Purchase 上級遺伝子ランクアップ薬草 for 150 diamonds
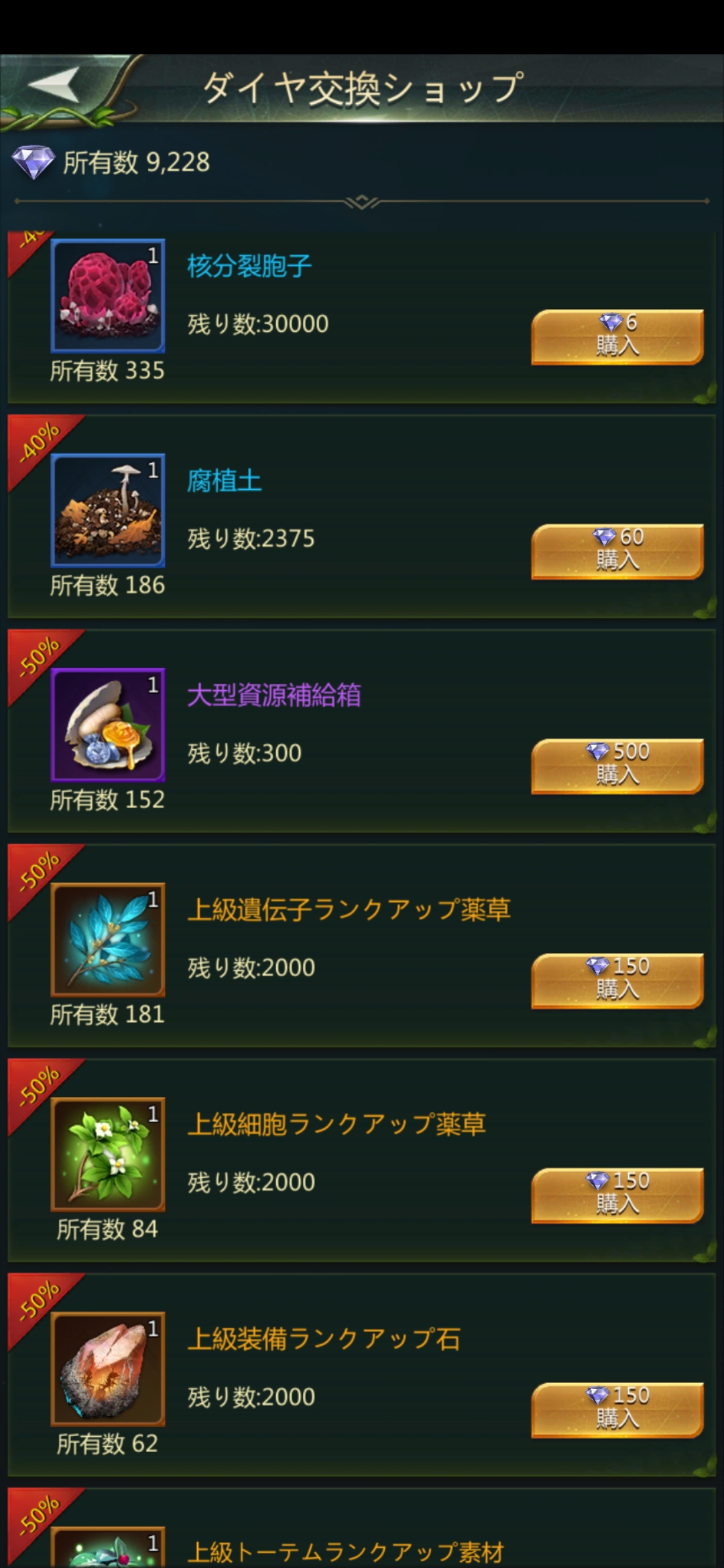724x1568 pixels. click(x=617, y=980)
